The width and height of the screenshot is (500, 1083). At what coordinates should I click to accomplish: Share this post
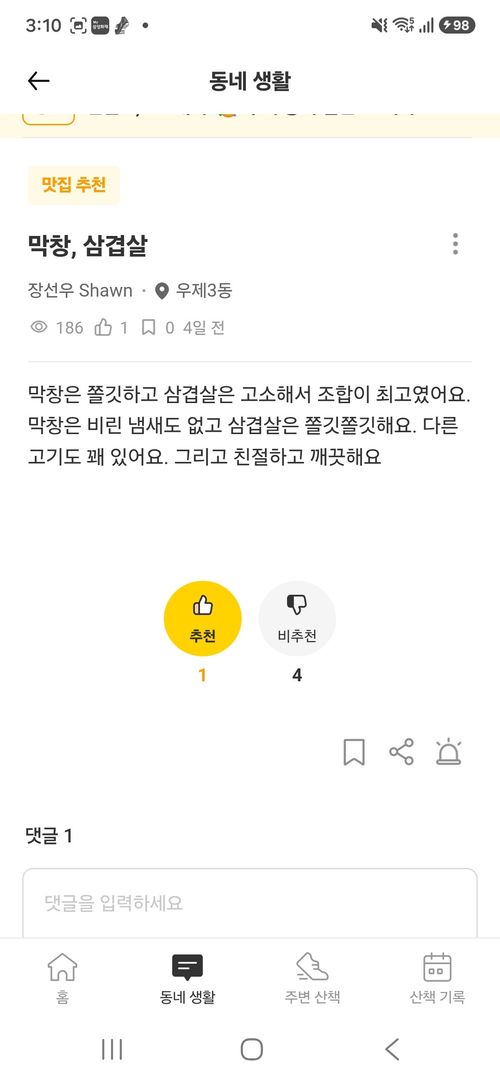[401, 751]
